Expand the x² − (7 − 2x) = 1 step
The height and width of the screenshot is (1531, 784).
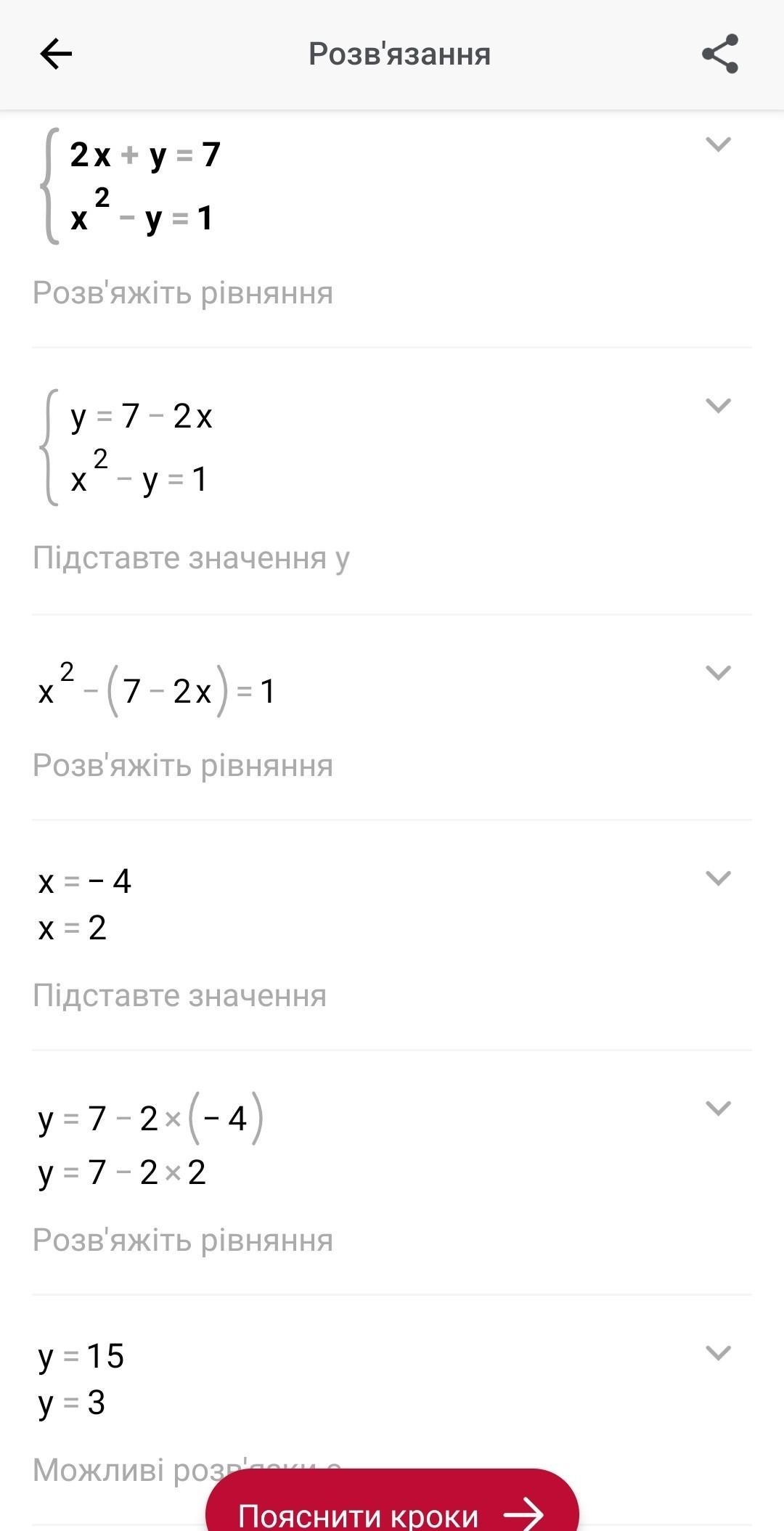coord(718,673)
